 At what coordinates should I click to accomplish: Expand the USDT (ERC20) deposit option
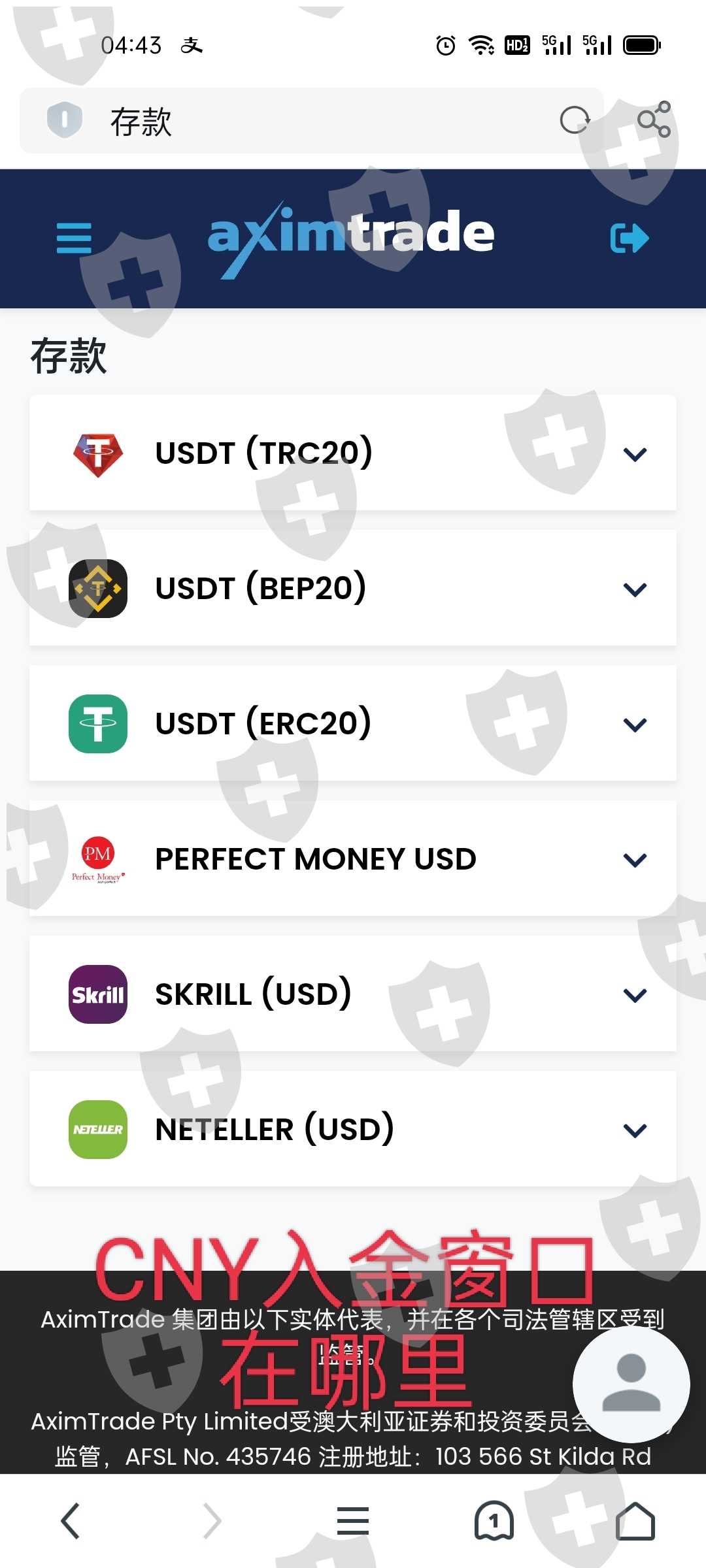[353, 723]
